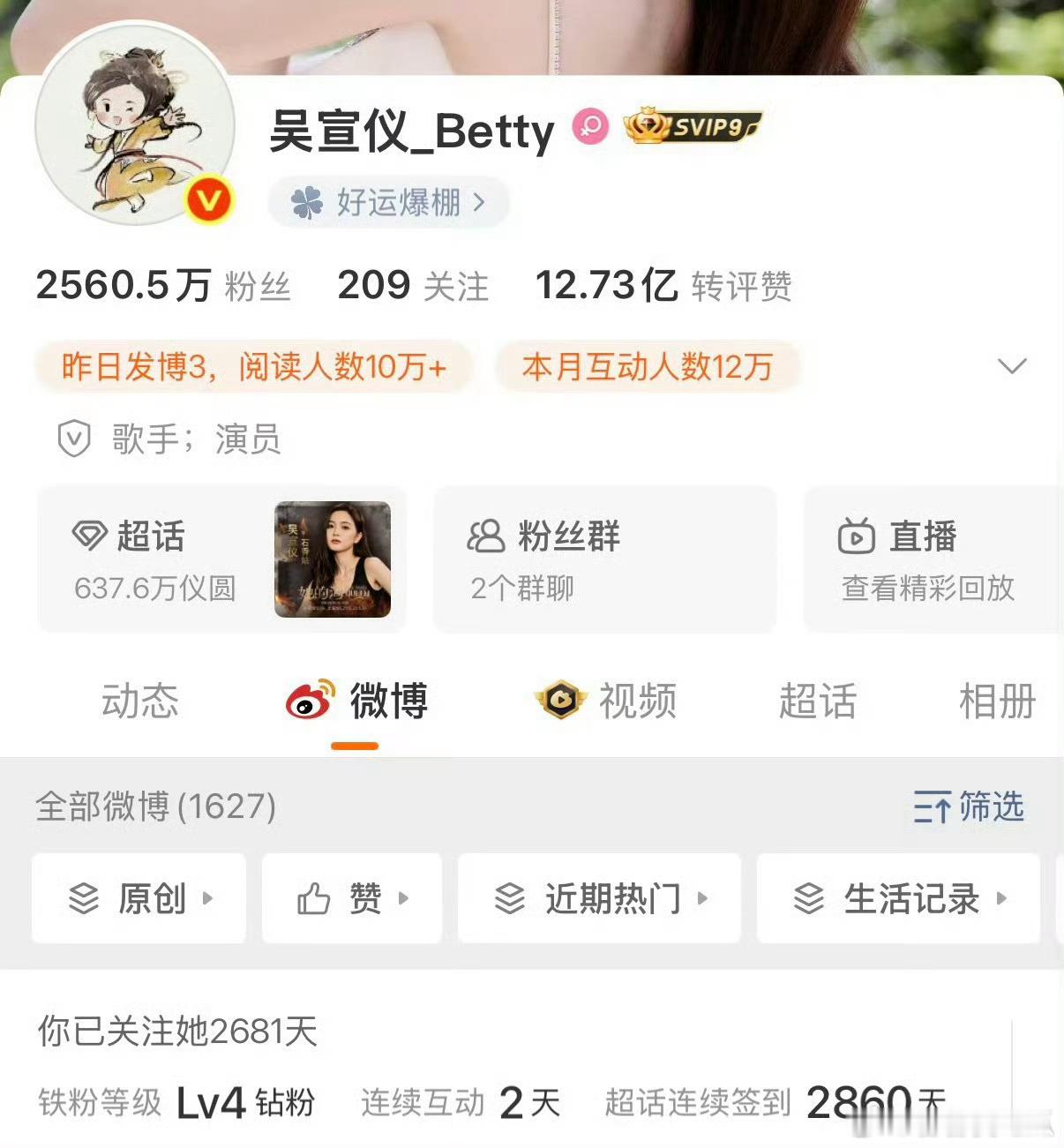Switch to the 视频 tab
Screen dimensions: 1064x1148
point(606,702)
